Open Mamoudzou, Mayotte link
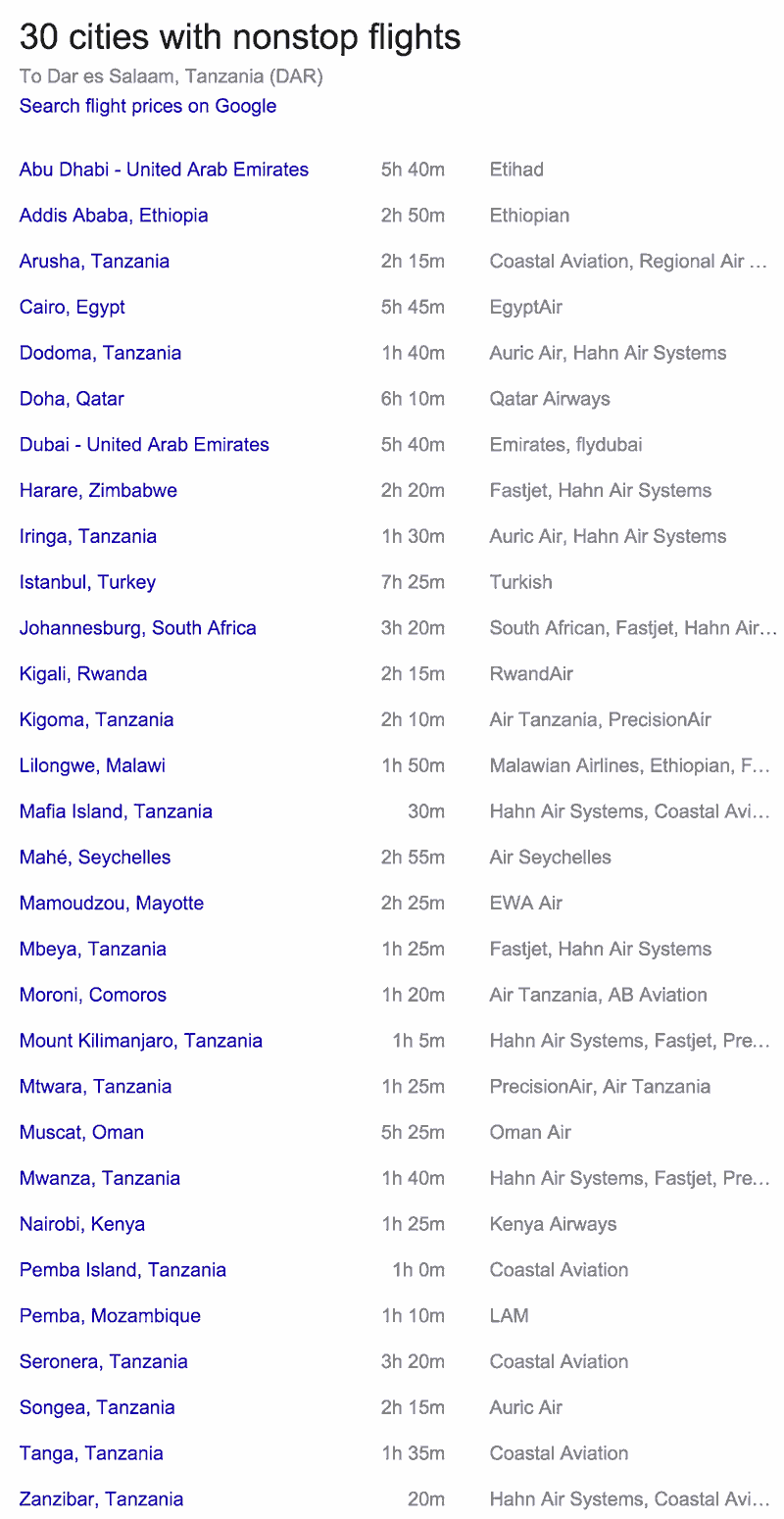The width and height of the screenshot is (784, 1519). tap(112, 904)
